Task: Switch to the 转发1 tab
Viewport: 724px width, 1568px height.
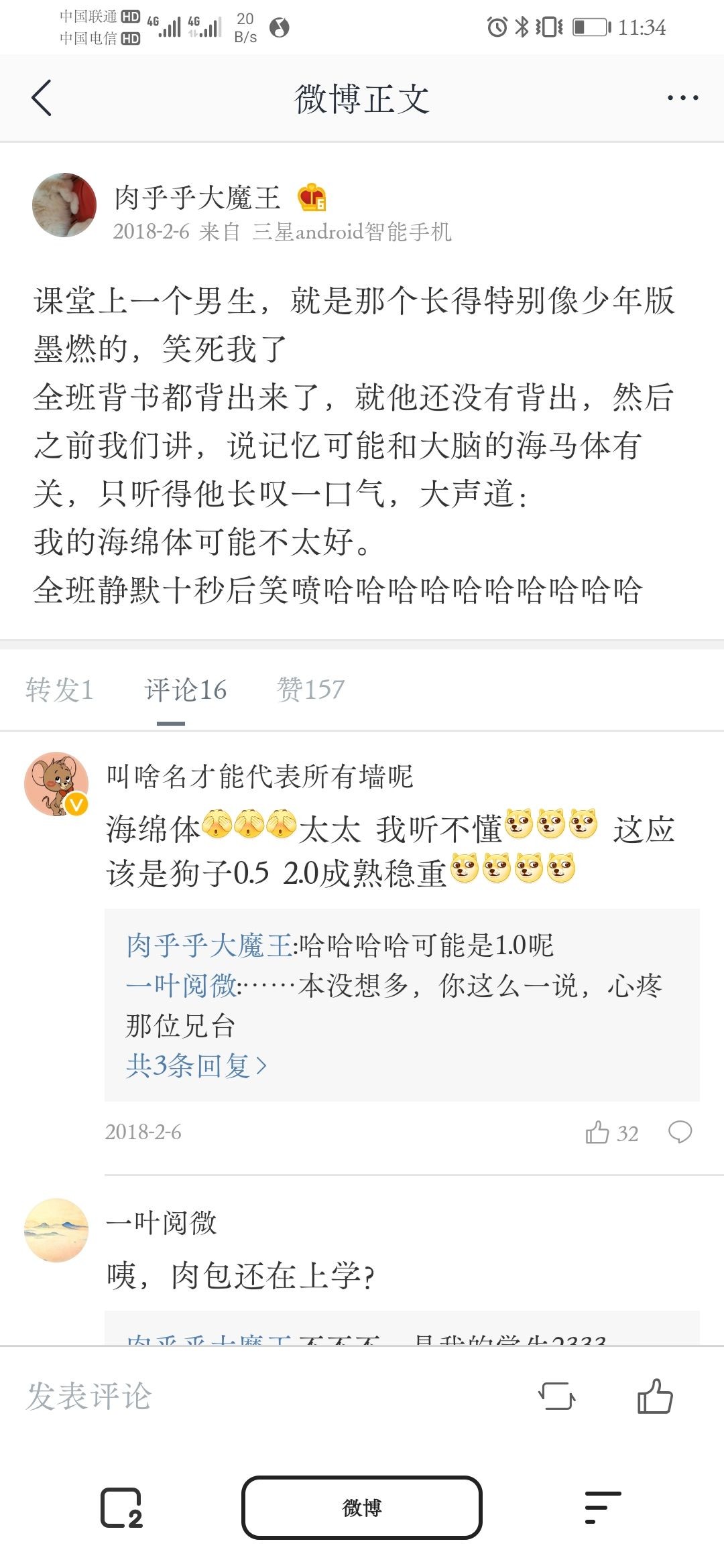Action: (59, 690)
